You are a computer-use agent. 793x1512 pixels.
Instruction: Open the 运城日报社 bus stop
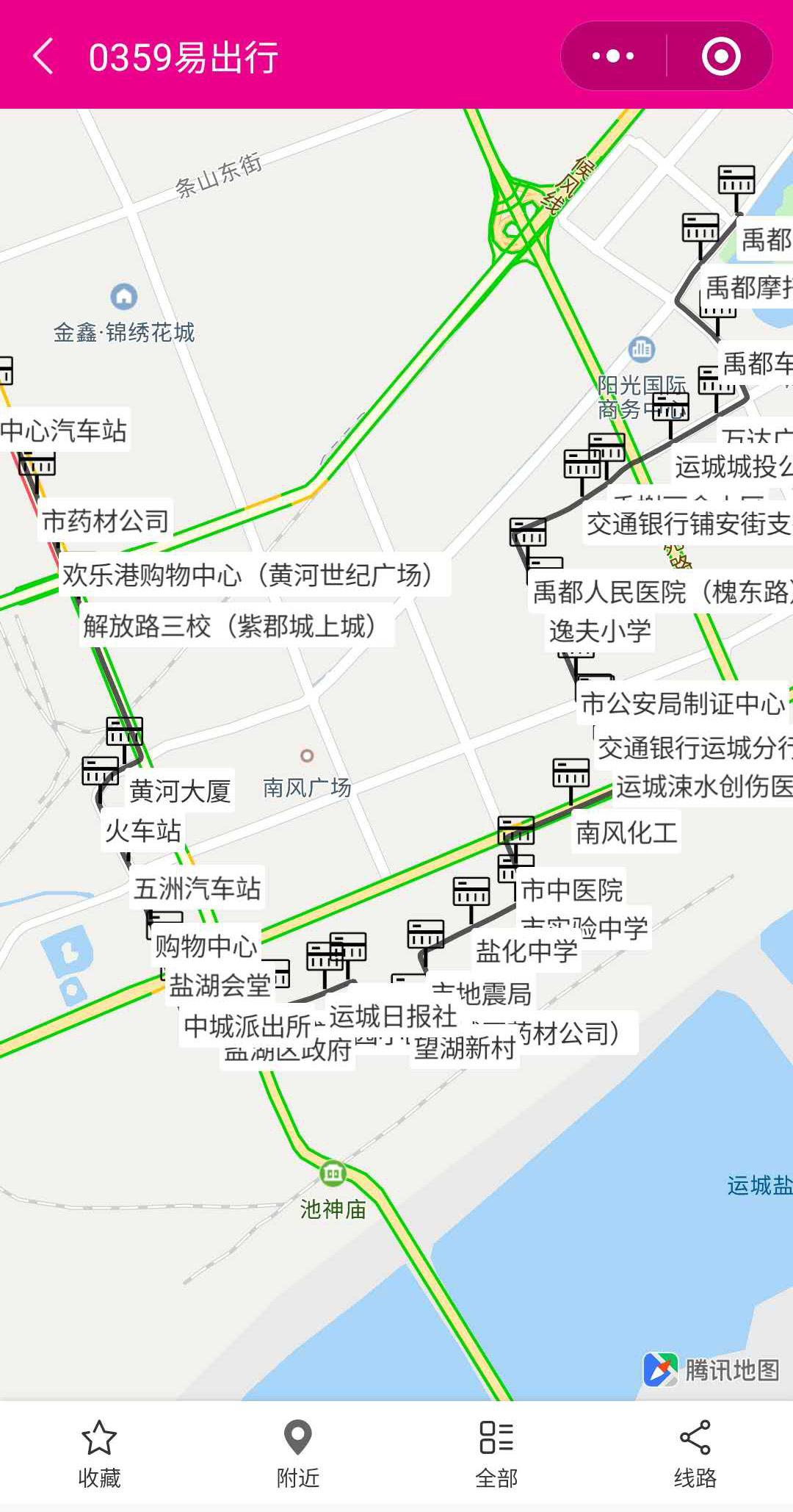click(393, 1016)
